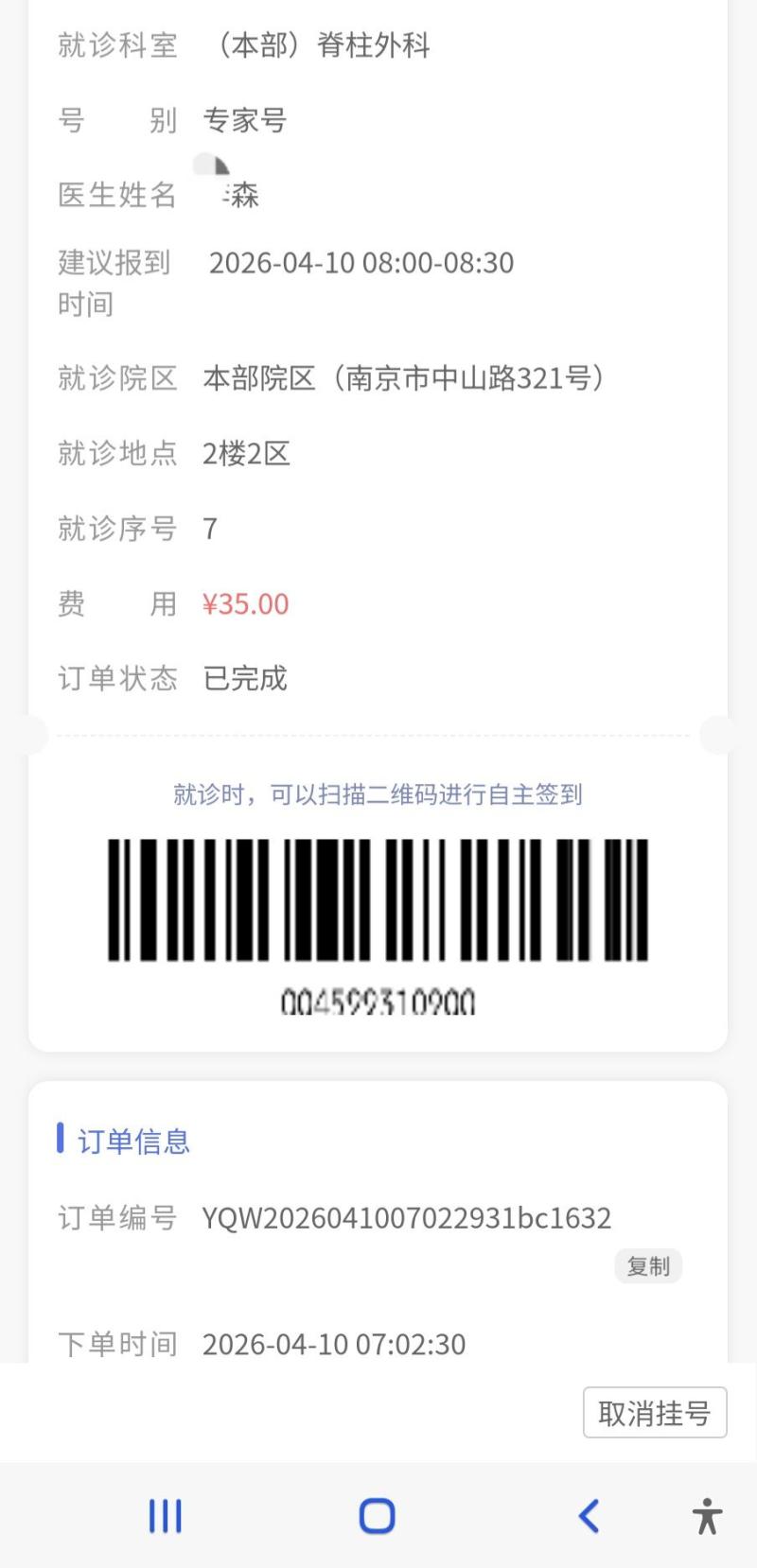Go back using the system back arrow
This screenshot has width=757, height=1568.
[x=589, y=1516]
